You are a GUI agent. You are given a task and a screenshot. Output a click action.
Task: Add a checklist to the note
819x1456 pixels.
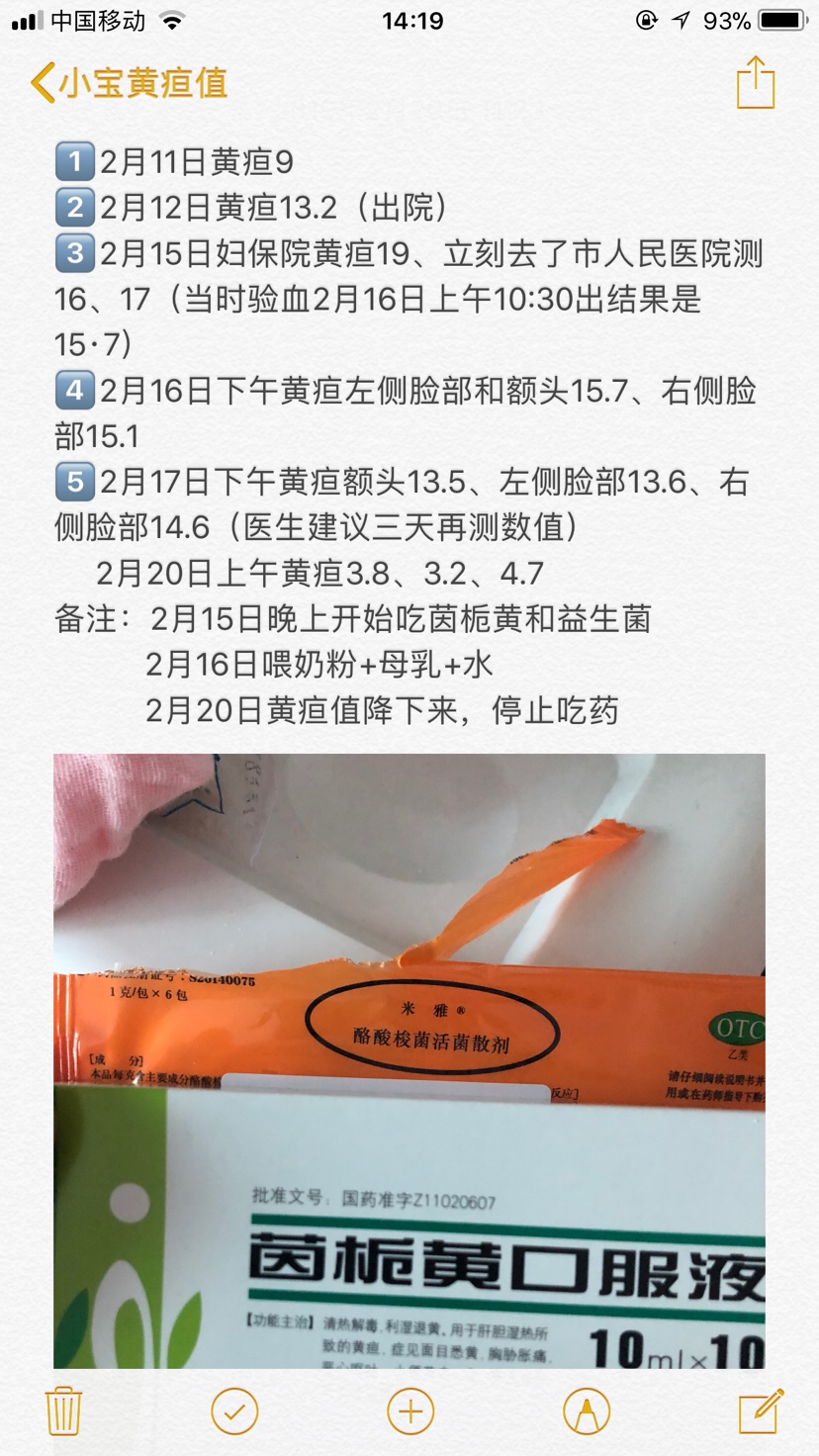[235, 1410]
